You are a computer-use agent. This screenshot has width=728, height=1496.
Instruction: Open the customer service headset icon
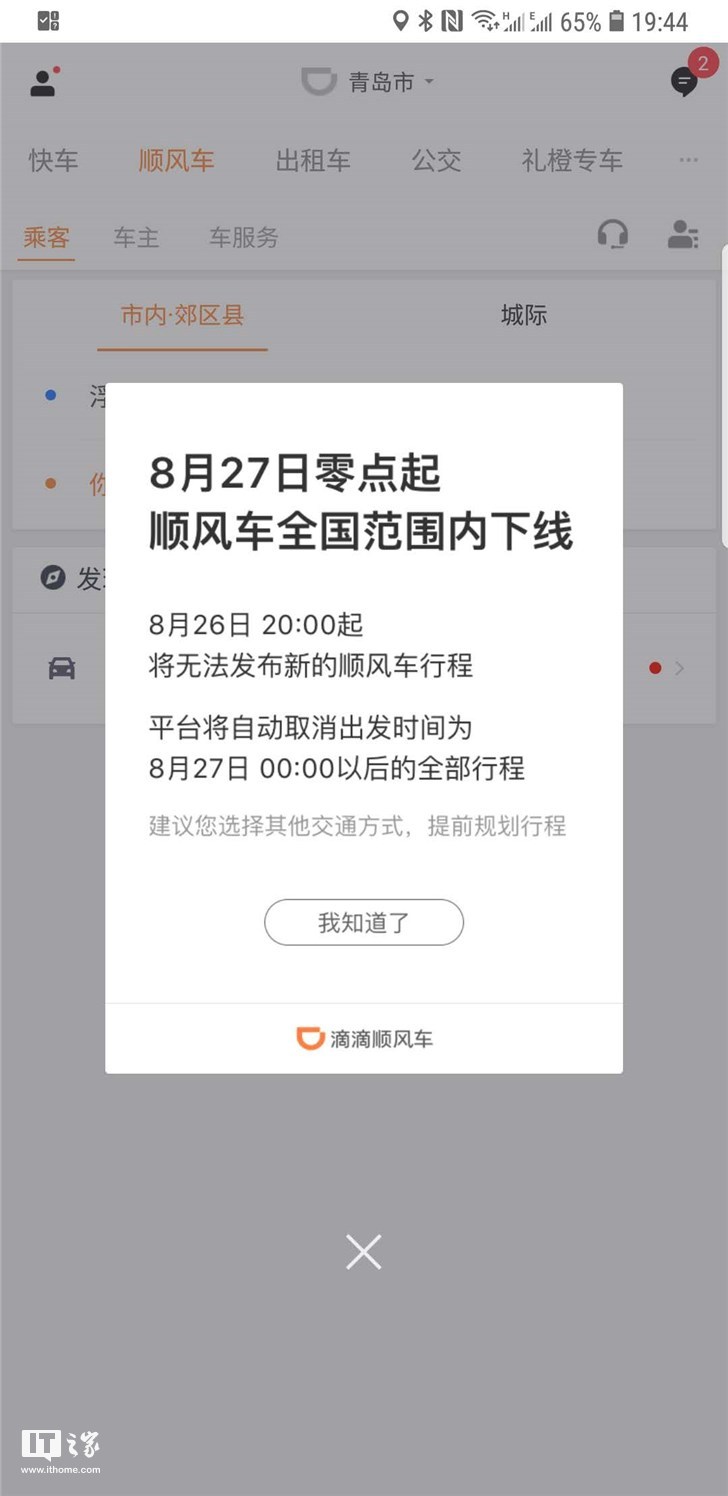[x=613, y=235]
